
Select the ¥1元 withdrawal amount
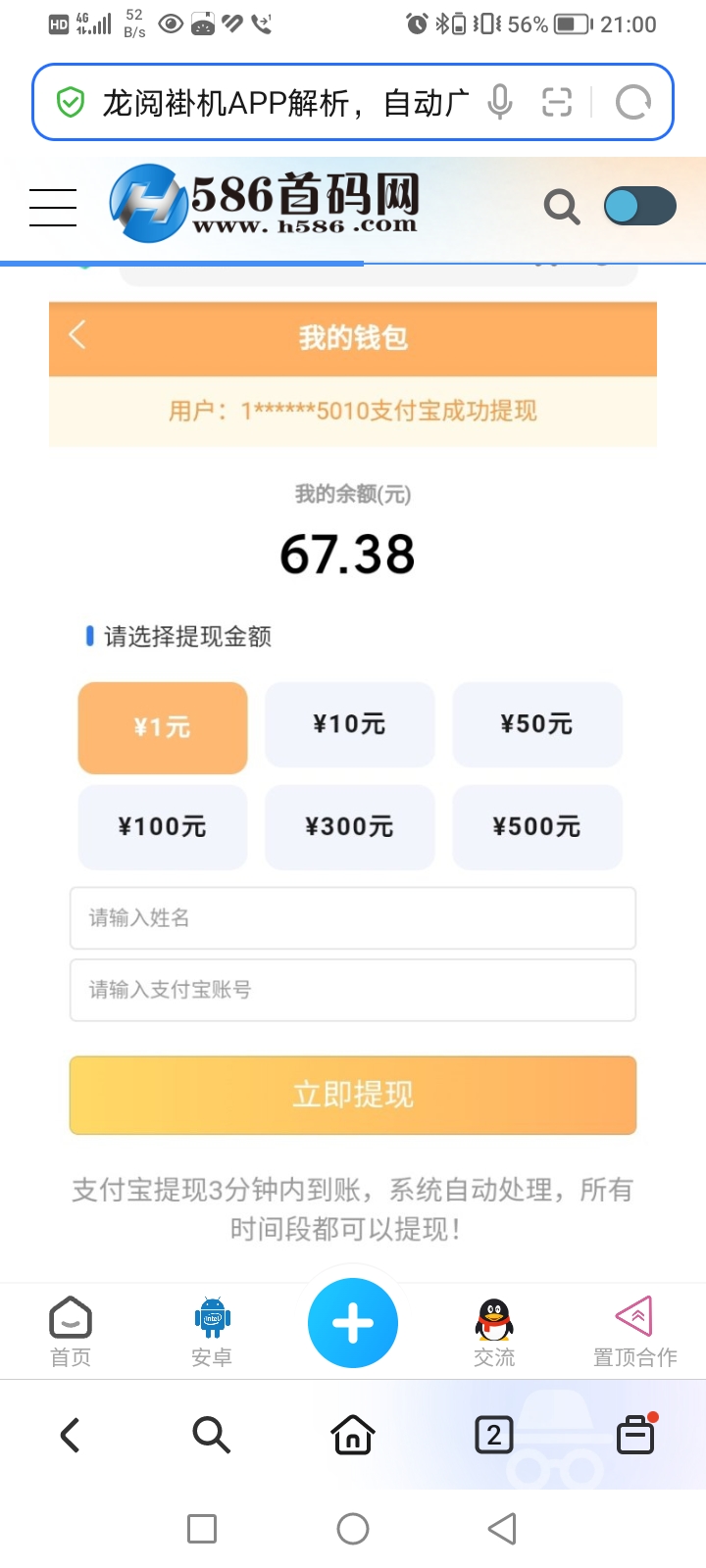pos(163,727)
